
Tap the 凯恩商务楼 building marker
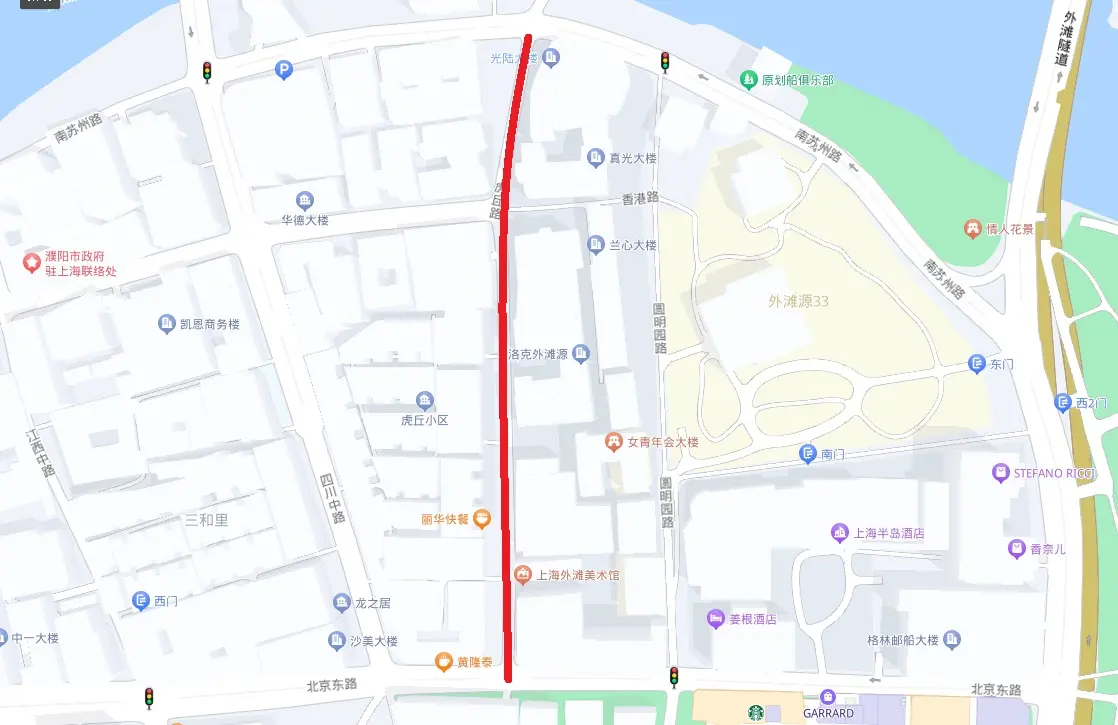pos(166,323)
